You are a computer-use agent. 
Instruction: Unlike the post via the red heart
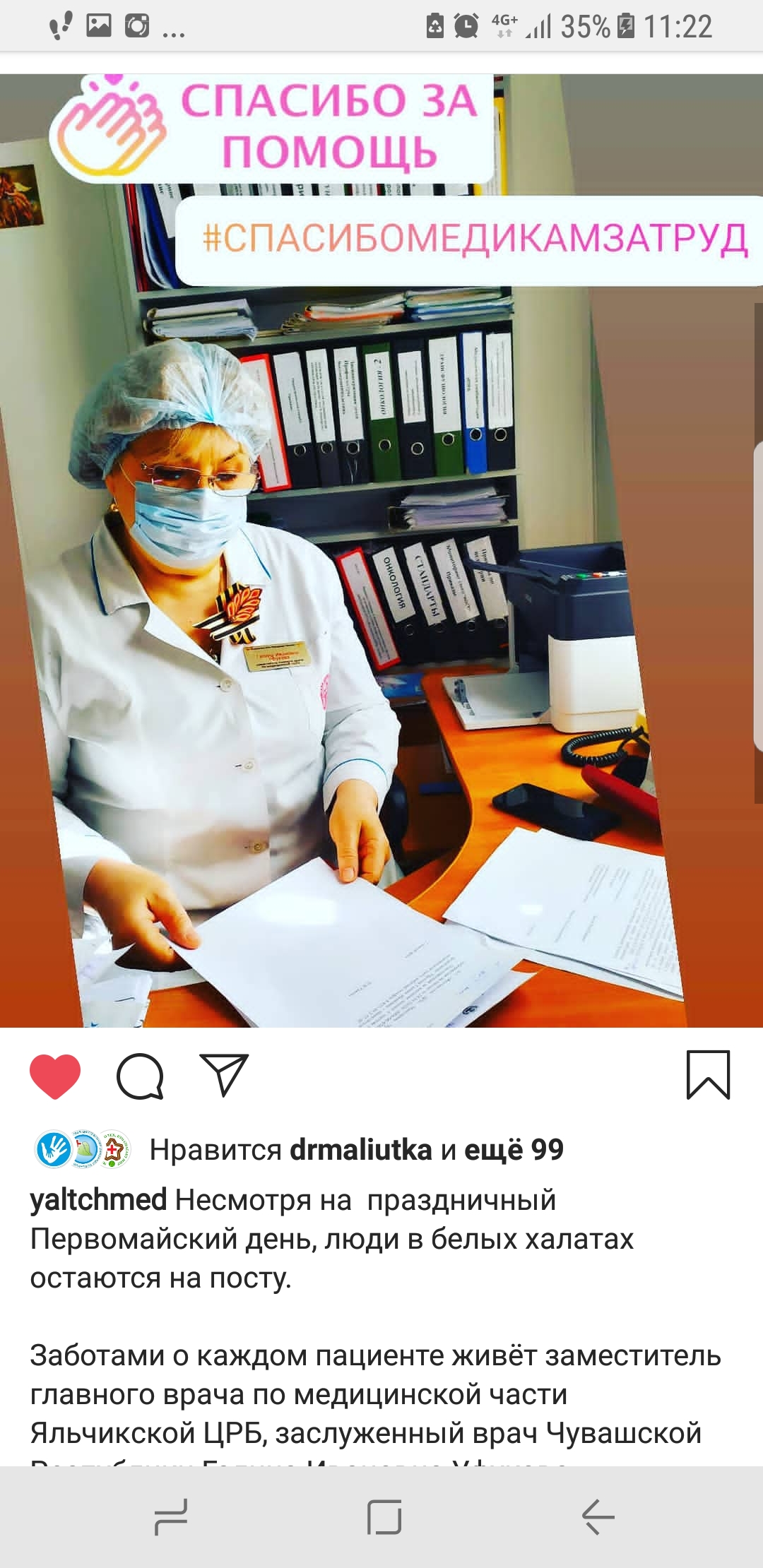55,1076
